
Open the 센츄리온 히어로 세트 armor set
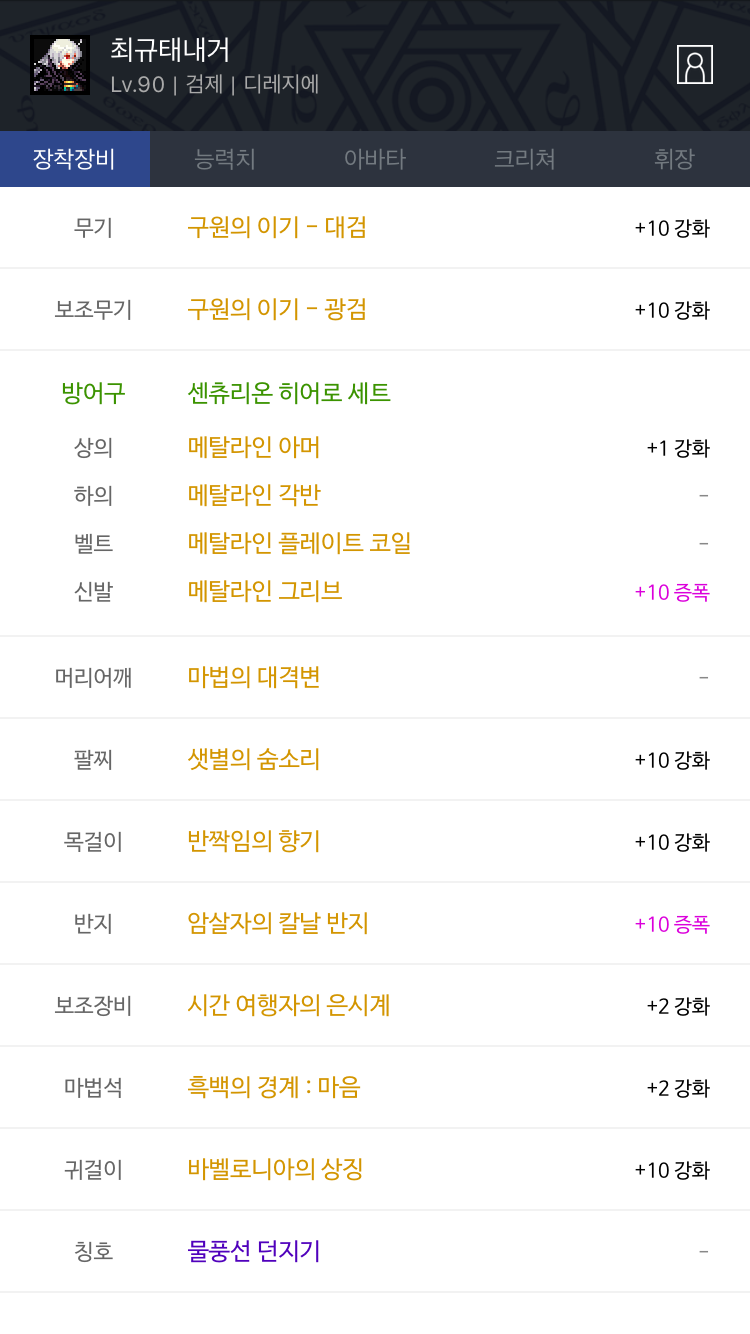(289, 393)
